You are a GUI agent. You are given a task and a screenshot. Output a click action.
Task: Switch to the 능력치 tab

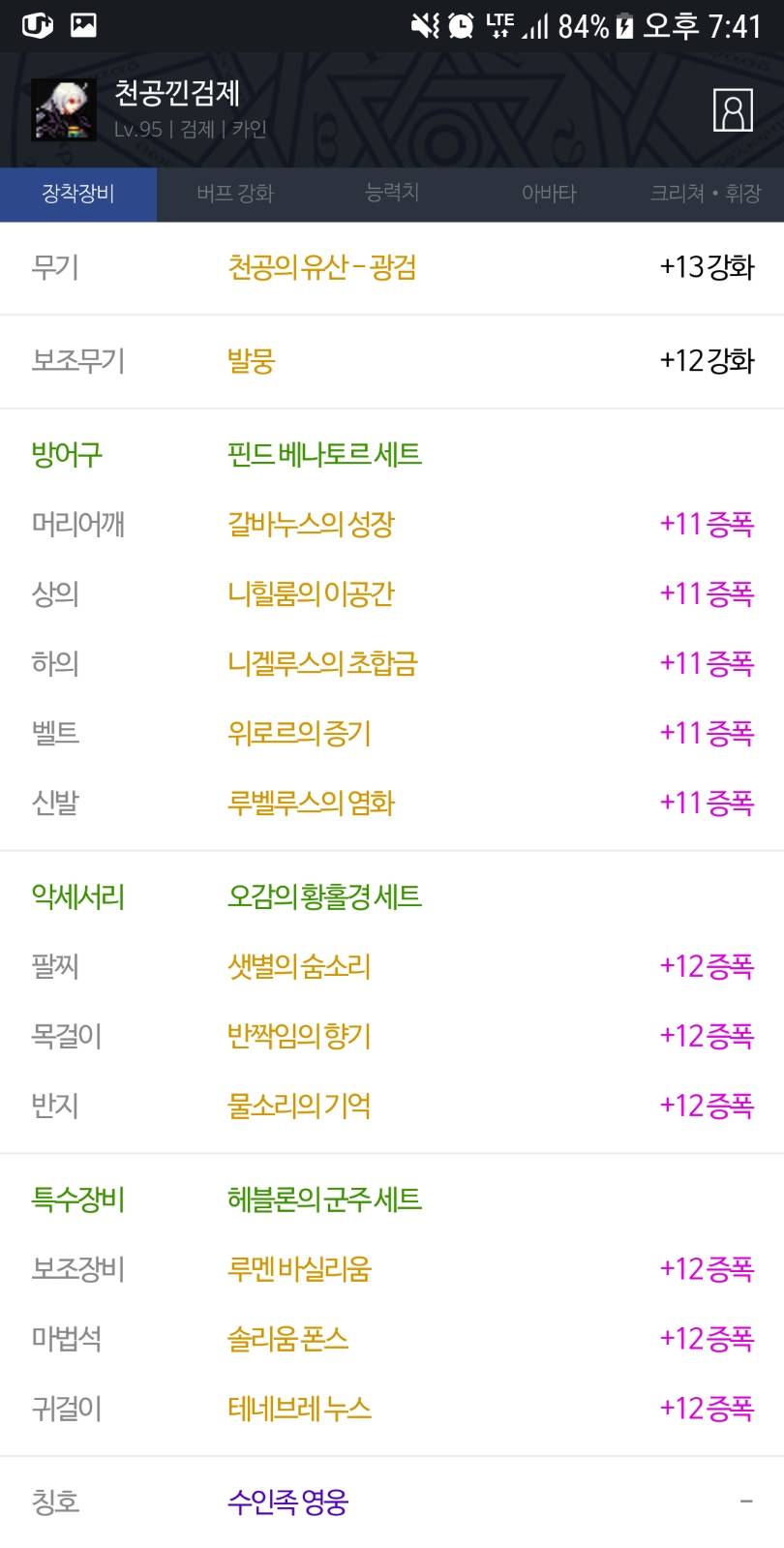point(392,194)
